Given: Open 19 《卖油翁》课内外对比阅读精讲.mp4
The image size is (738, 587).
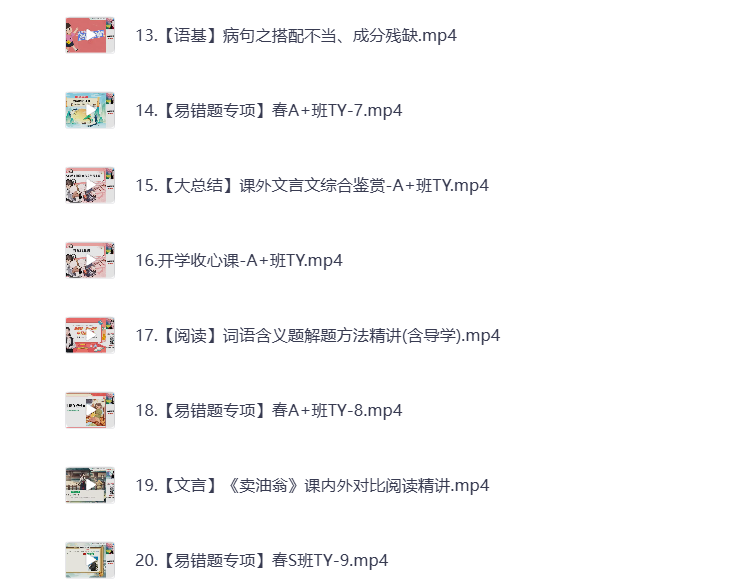Looking at the screenshot, I should 311,486.
